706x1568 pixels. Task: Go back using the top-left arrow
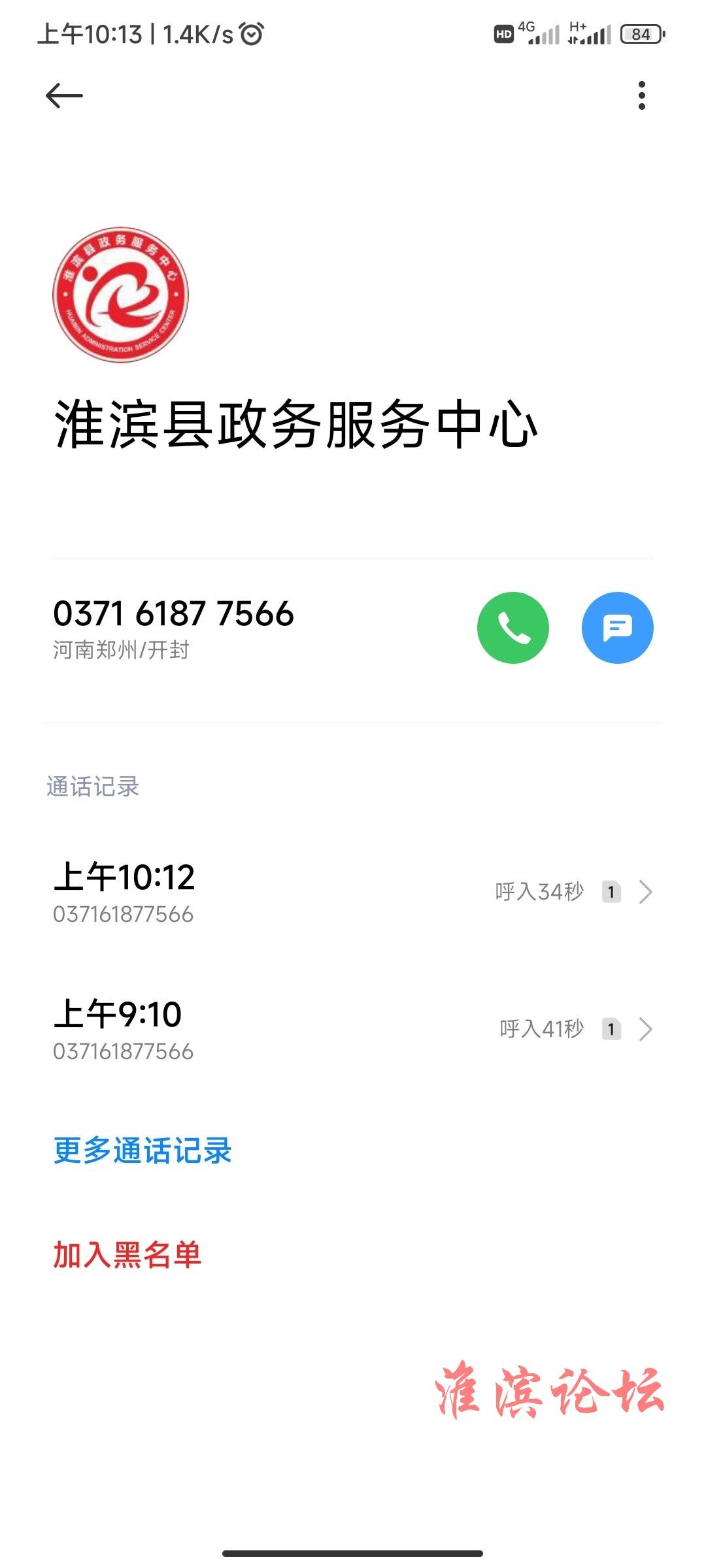[x=64, y=96]
